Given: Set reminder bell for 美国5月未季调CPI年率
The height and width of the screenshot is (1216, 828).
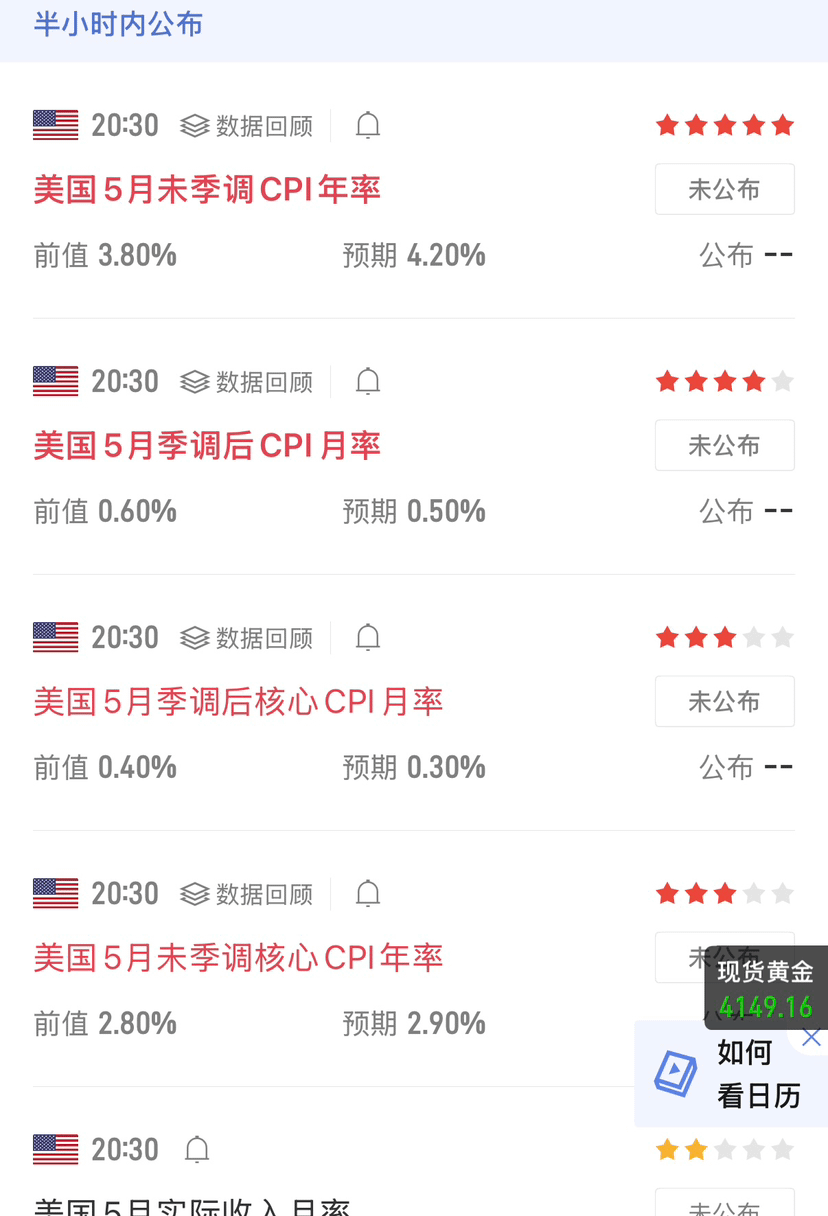Looking at the screenshot, I should pyautogui.click(x=368, y=126).
